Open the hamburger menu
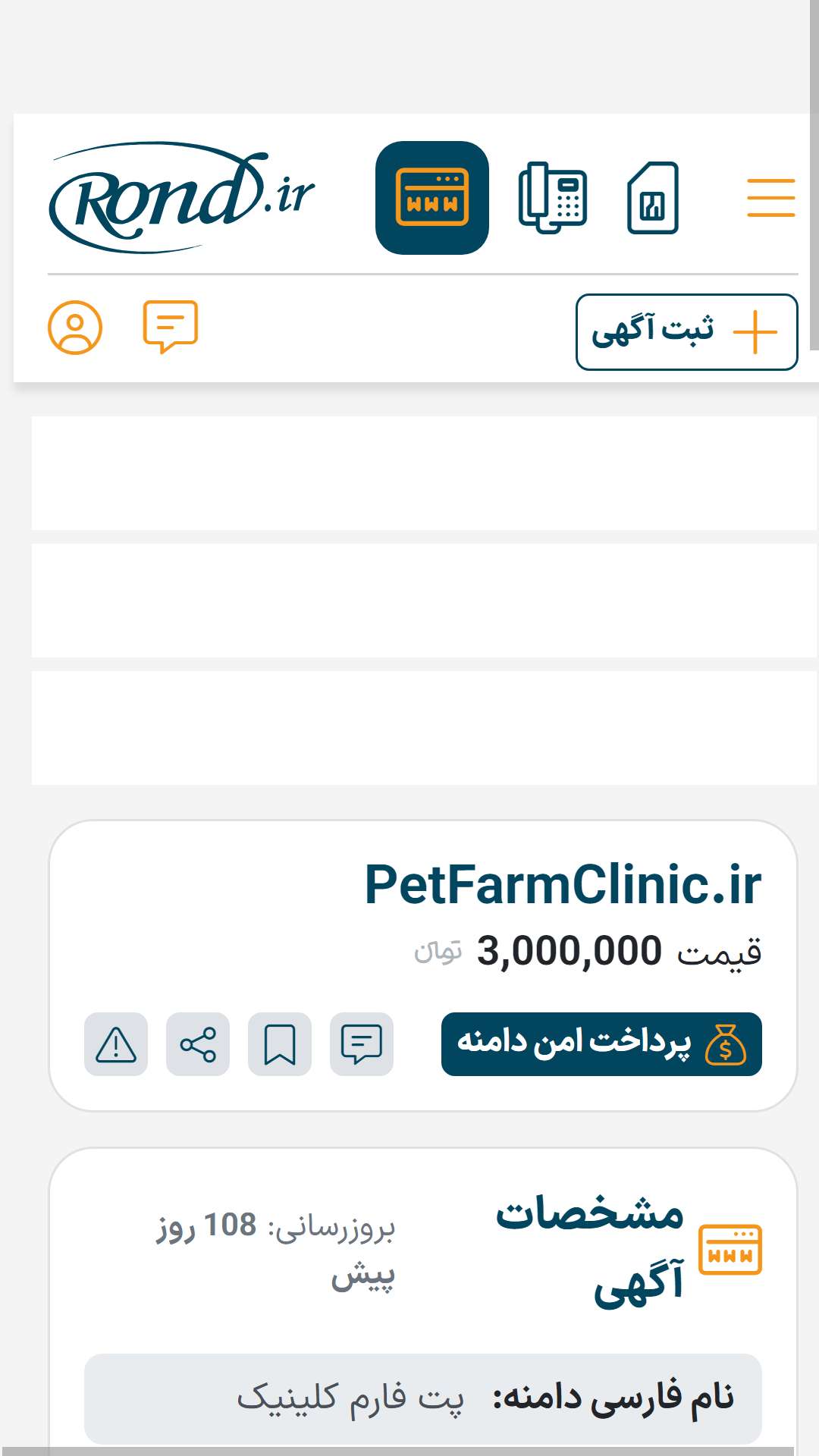 pos(770,198)
